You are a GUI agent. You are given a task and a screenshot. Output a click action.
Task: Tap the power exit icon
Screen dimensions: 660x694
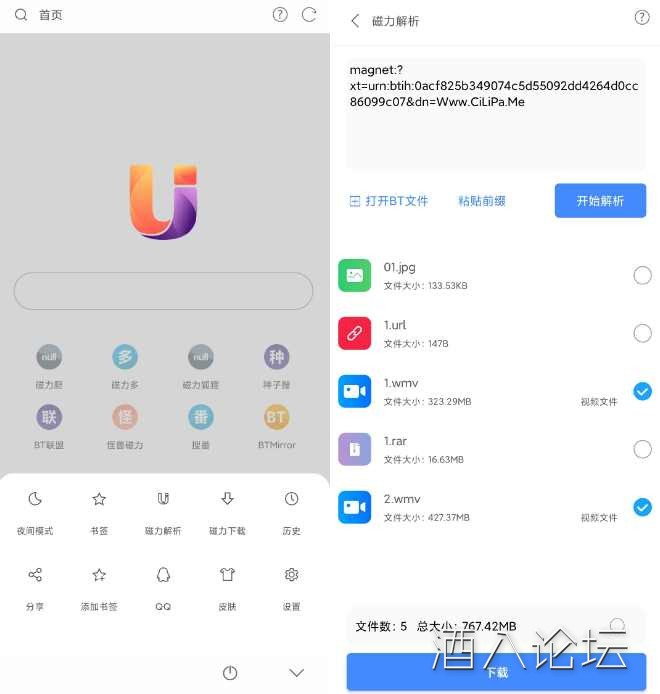tap(230, 672)
